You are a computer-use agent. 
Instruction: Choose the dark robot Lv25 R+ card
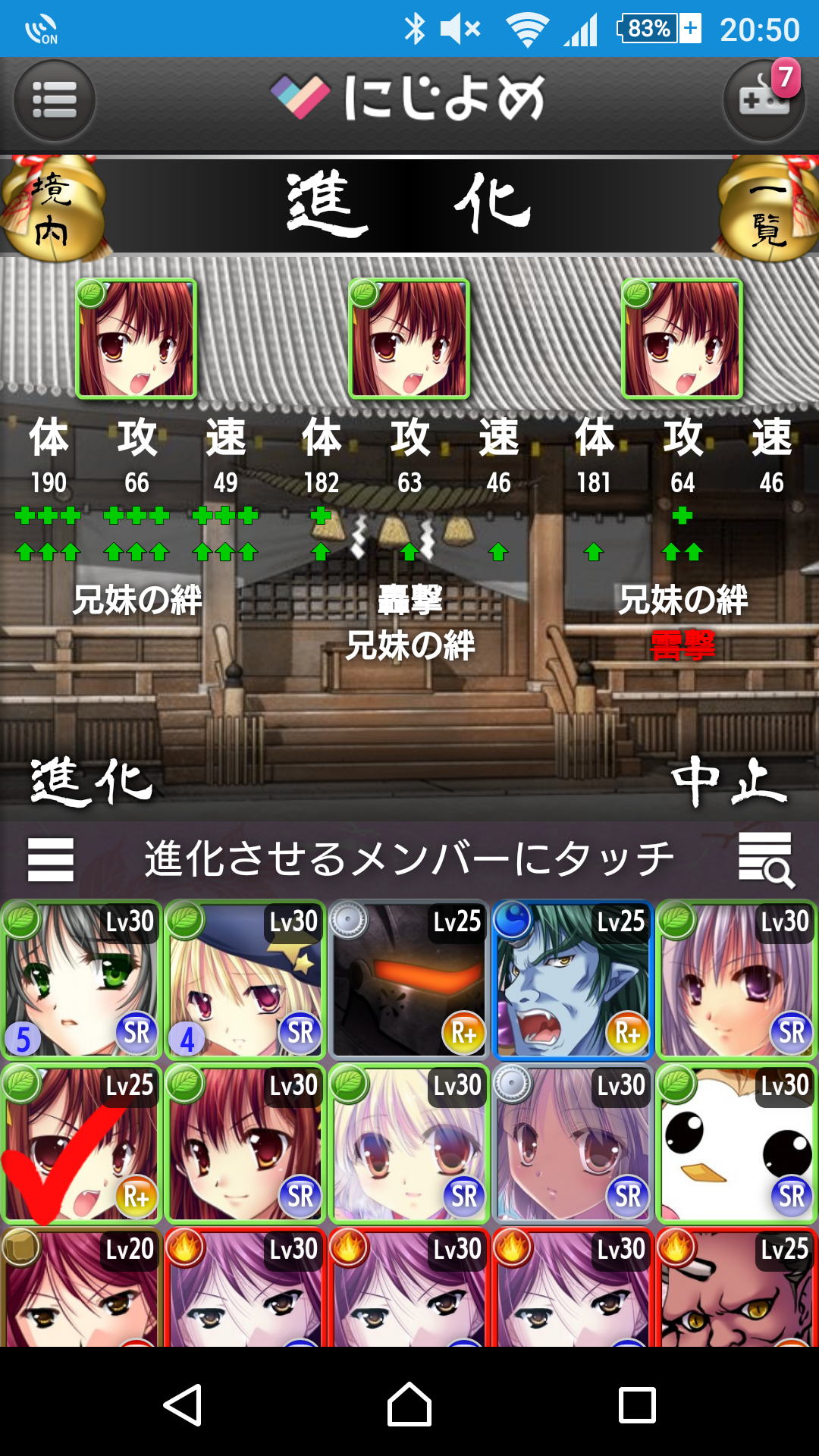409,980
